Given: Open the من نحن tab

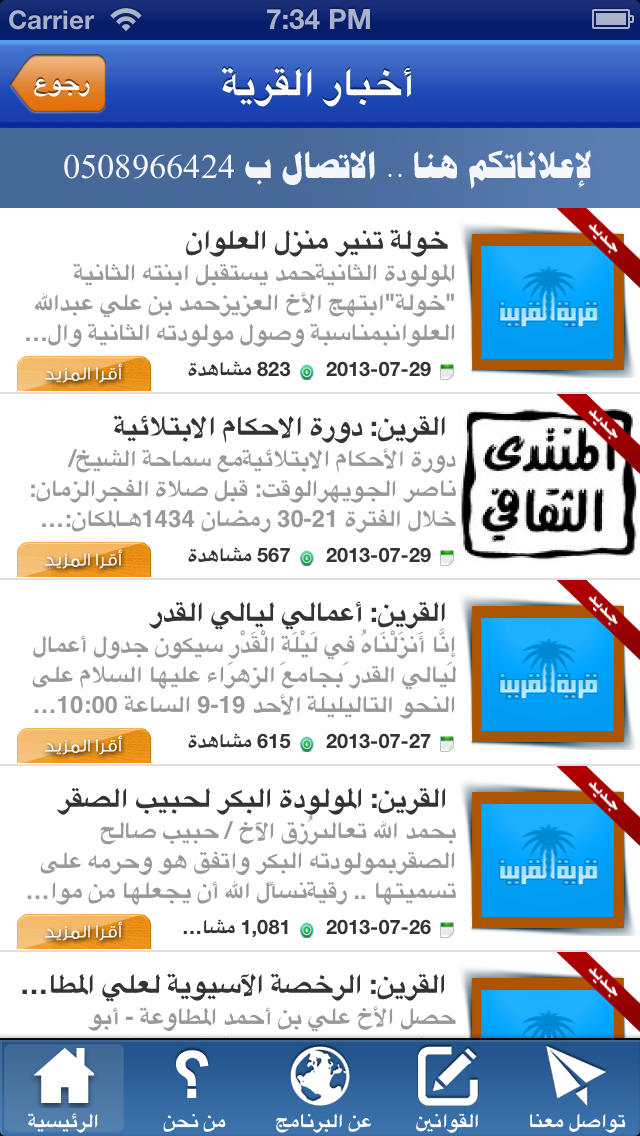Looking at the screenshot, I should coord(192,1088).
